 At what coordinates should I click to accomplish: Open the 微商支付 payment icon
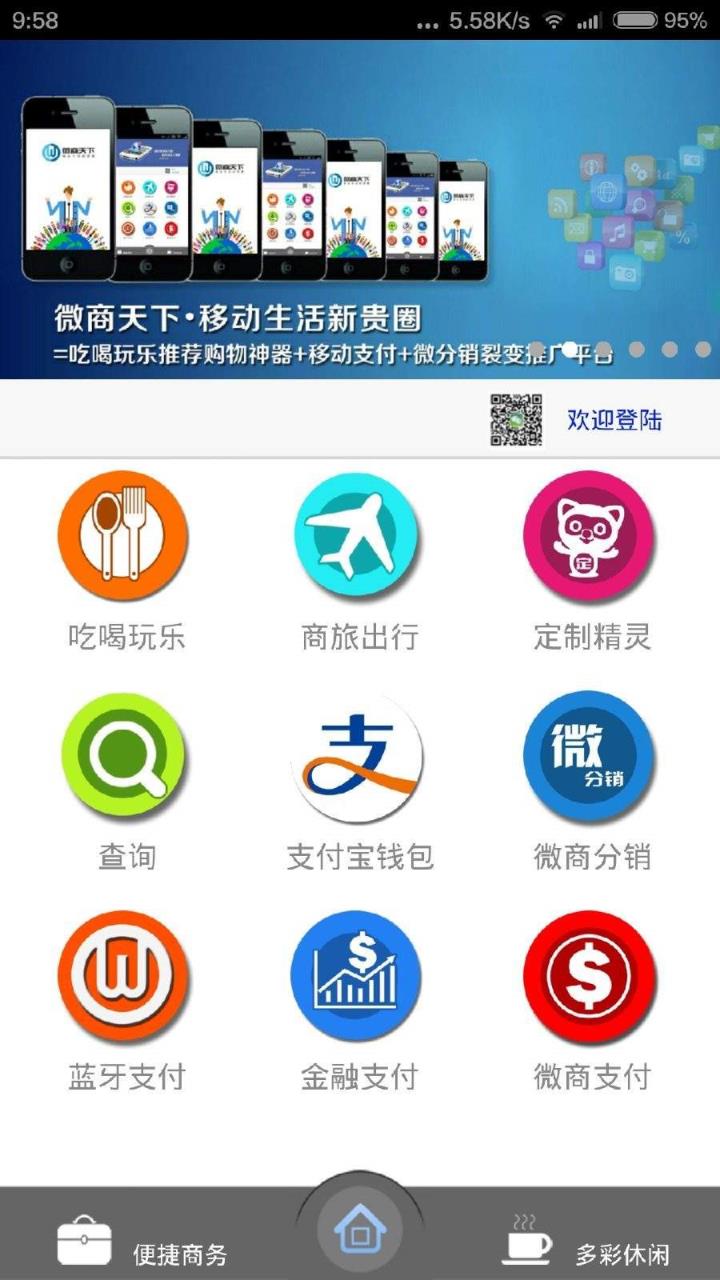point(590,978)
